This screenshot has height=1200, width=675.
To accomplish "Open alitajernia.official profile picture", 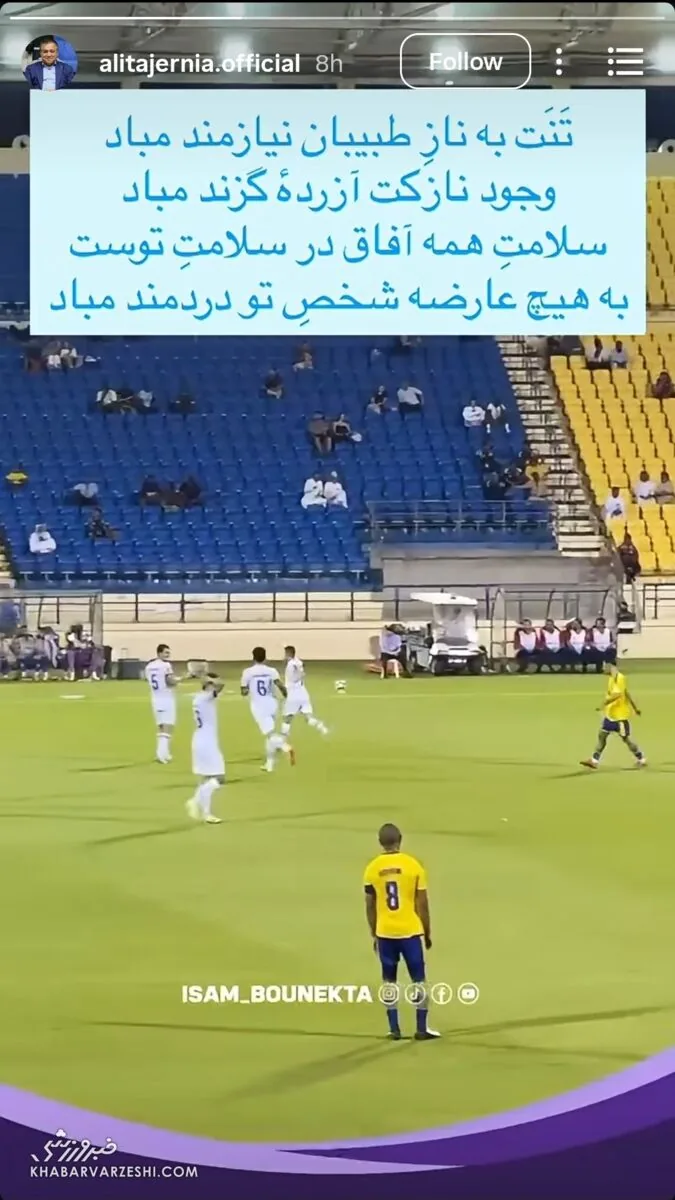I will tap(50, 62).
